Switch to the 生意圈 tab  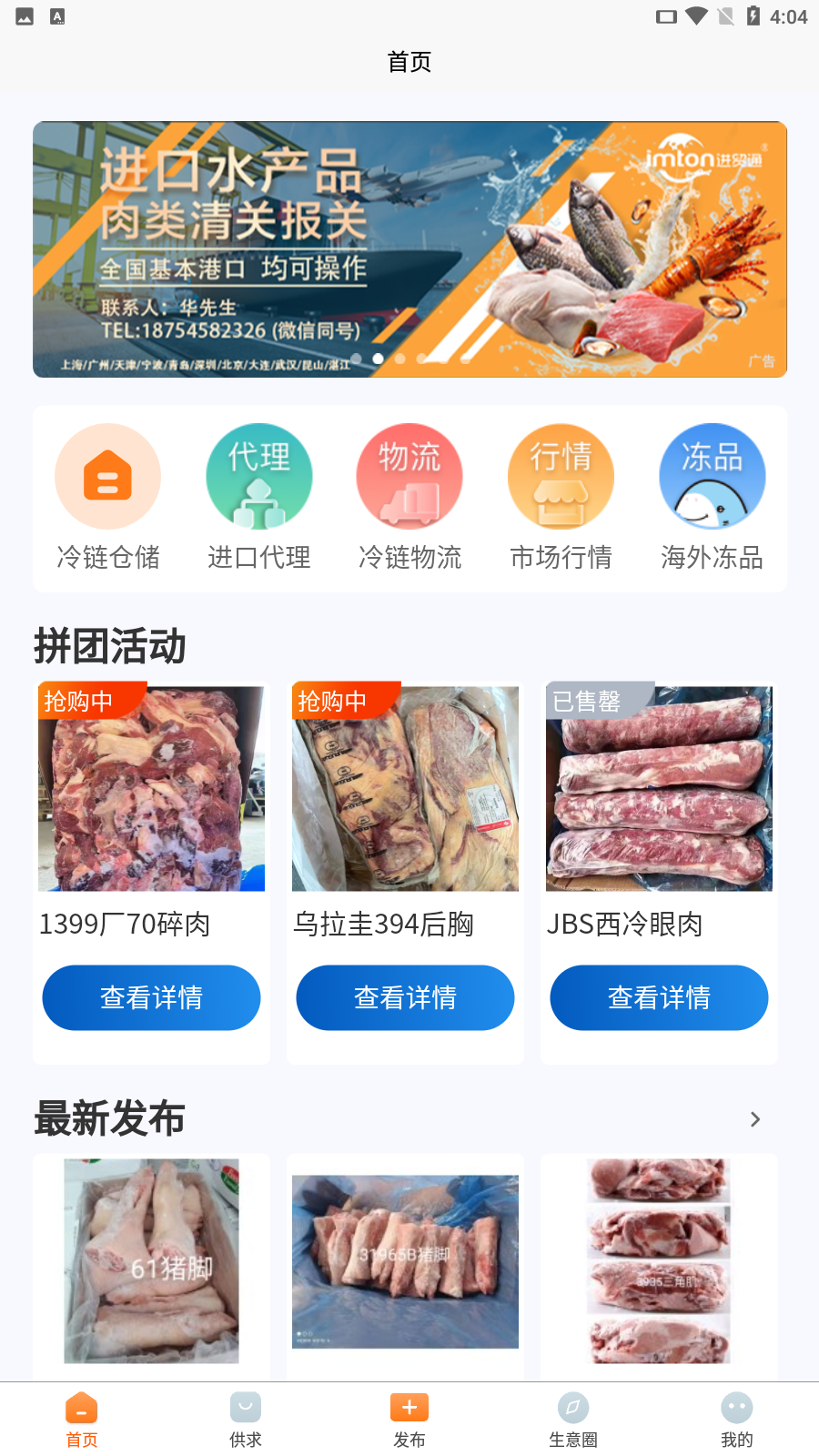coord(573,1420)
